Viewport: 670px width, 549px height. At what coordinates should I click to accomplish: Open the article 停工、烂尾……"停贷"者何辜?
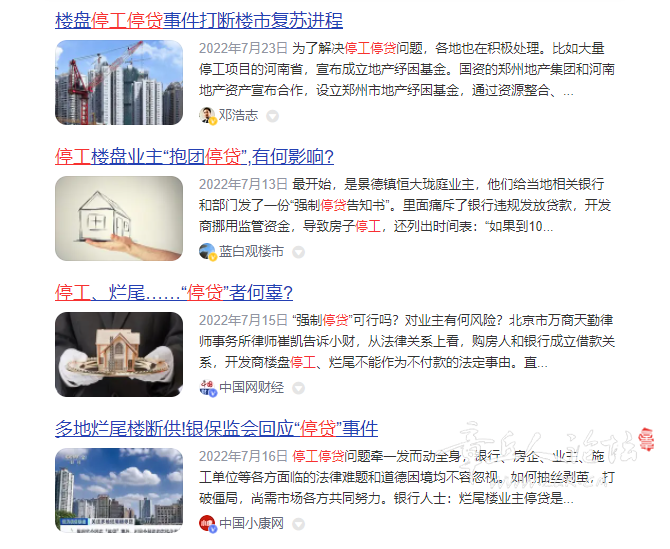tap(173, 292)
